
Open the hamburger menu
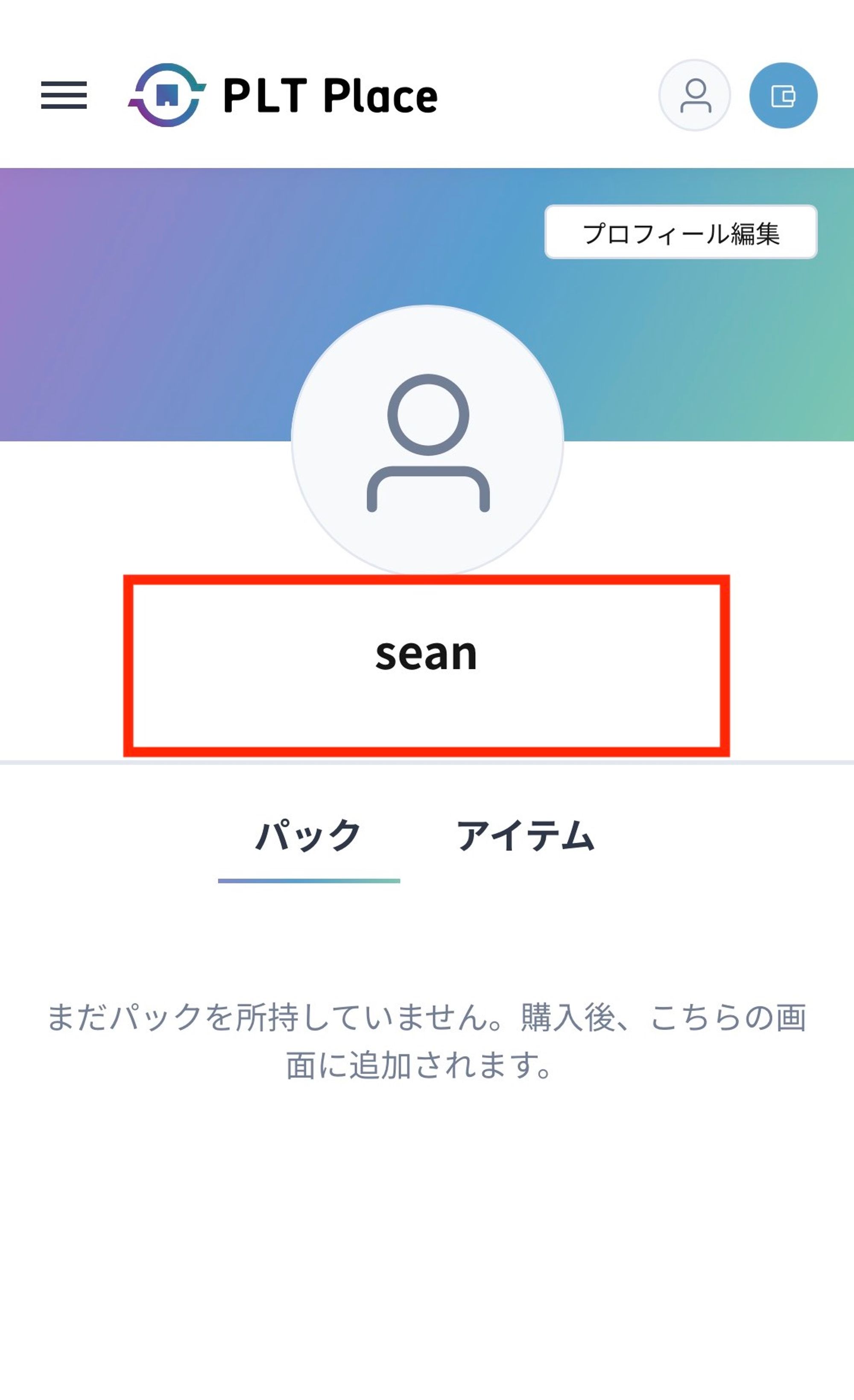coord(64,95)
